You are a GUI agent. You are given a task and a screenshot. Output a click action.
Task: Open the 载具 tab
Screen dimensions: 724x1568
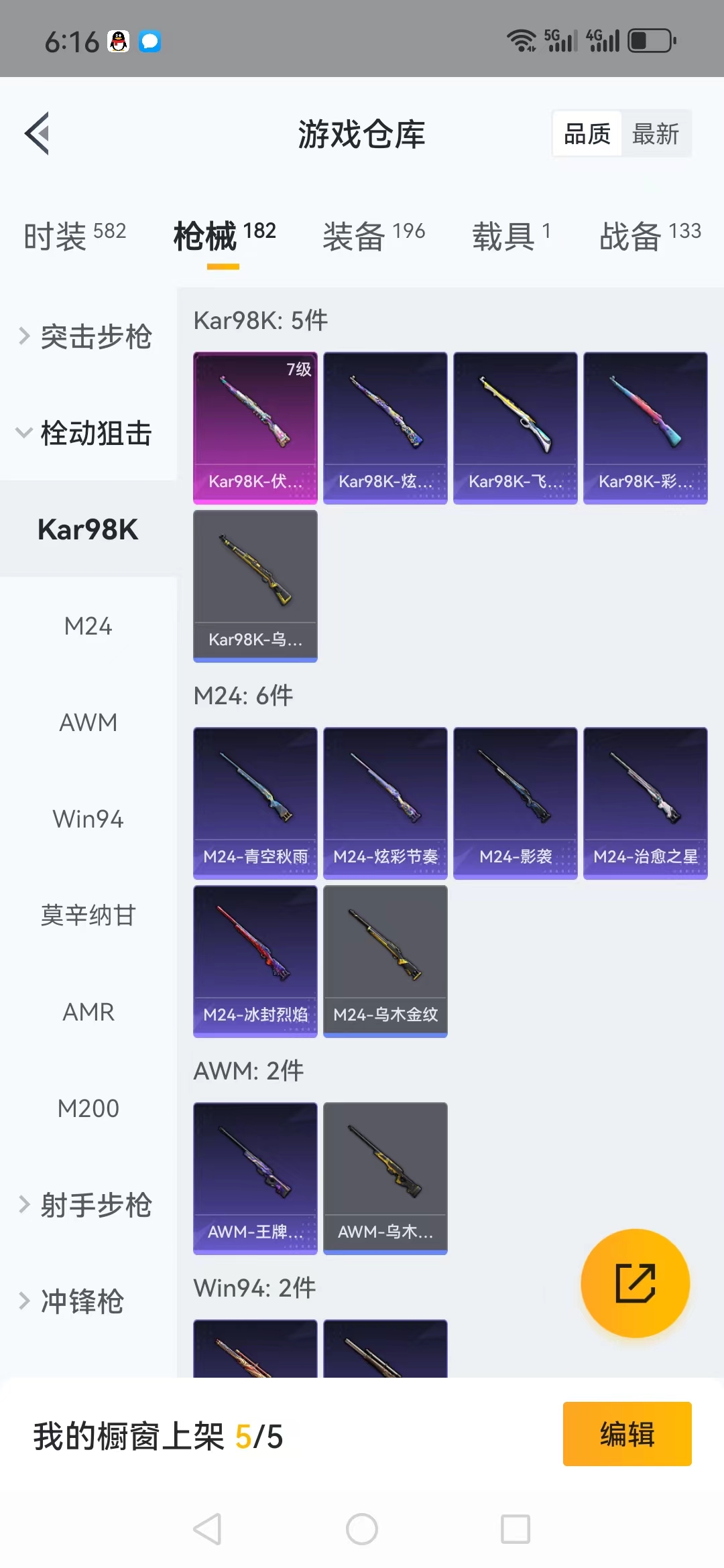[x=511, y=236]
